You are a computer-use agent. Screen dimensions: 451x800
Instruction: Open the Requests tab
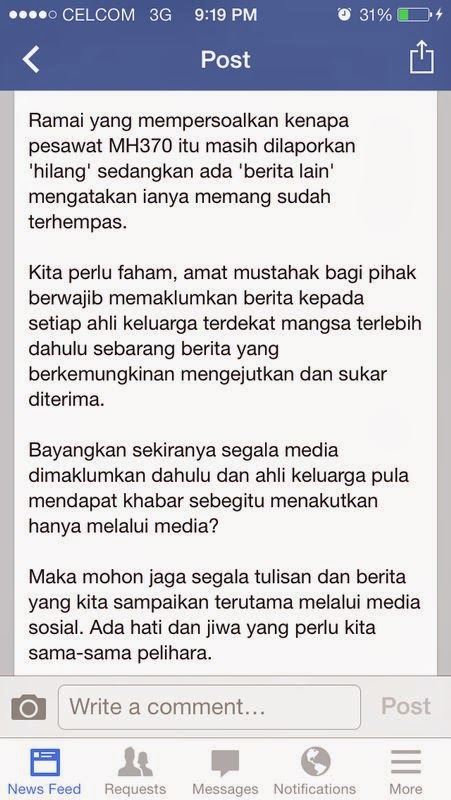pos(135,771)
